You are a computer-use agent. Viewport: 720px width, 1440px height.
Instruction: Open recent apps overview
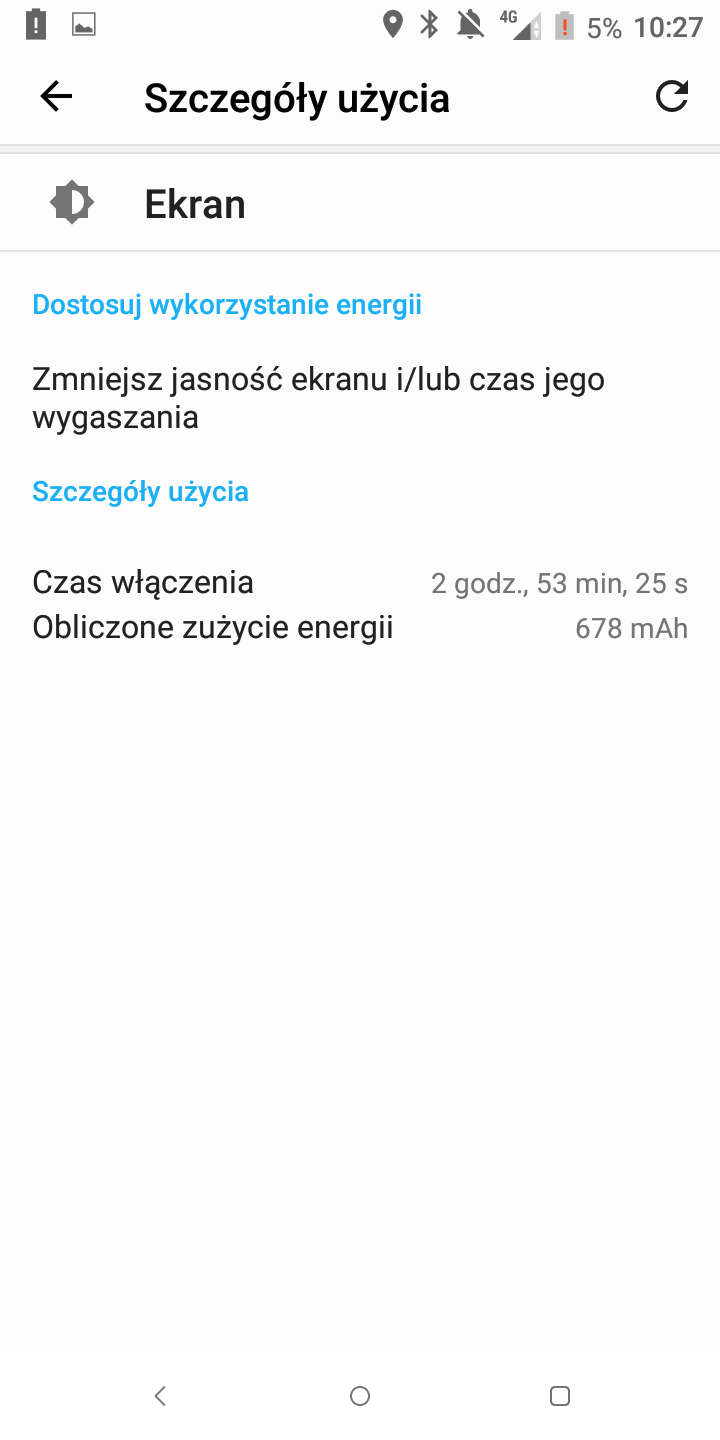point(560,1396)
